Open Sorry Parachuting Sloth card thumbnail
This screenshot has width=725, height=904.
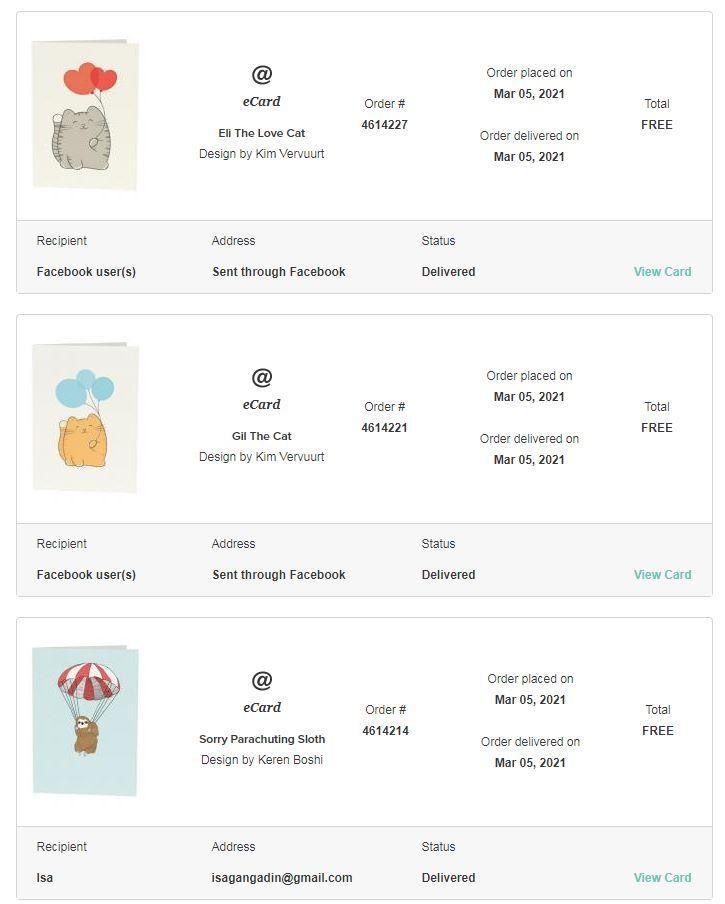pyautogui.click(x=85, y=721)
